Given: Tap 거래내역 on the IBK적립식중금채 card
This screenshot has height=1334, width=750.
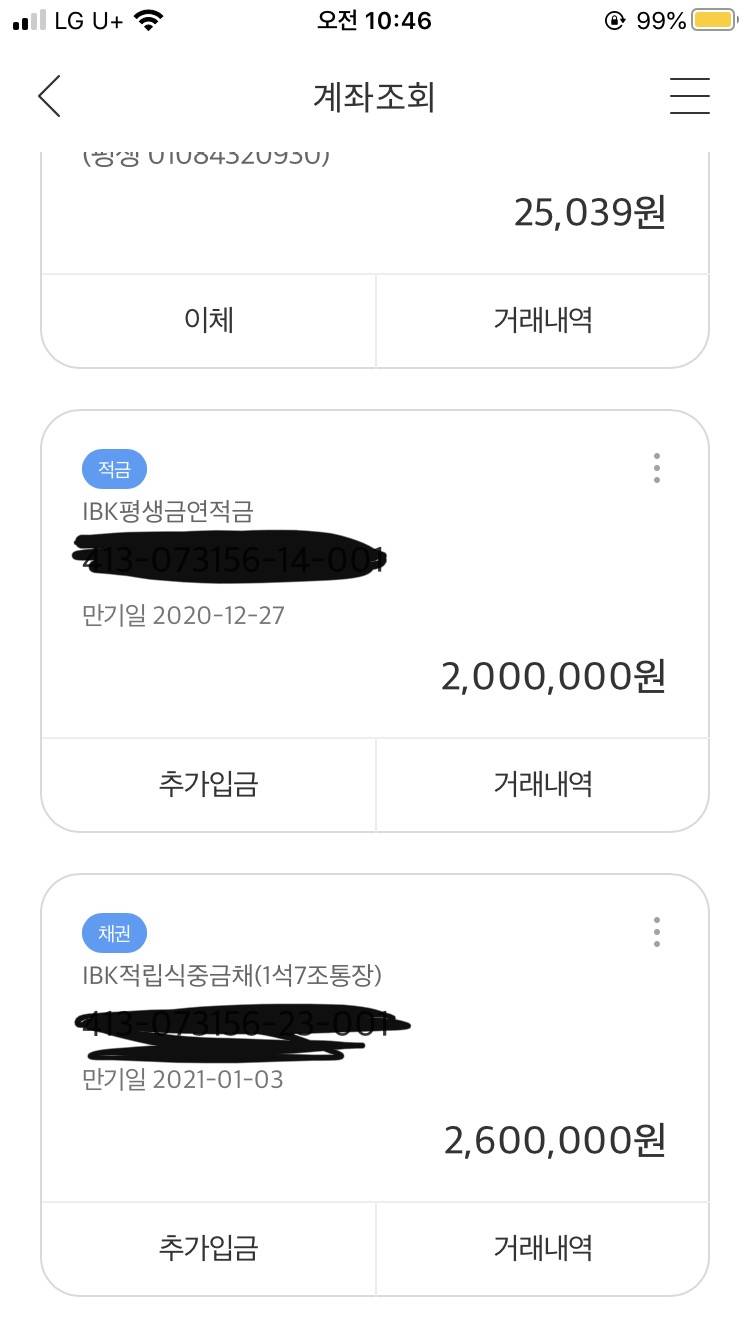Looking at the screenshot, I should coord(541,1247).
